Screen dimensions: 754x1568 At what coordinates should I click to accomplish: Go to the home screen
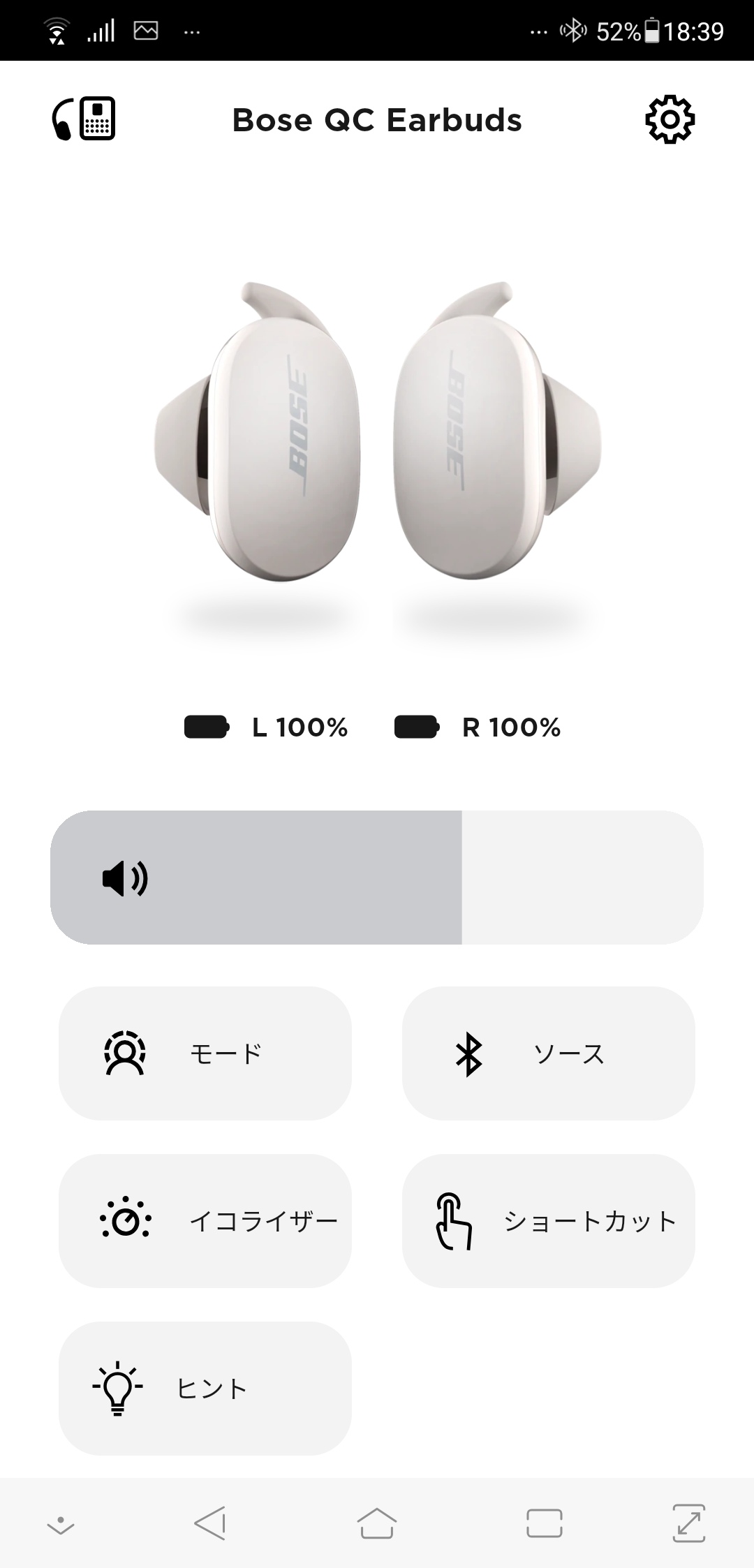click(377, 1523)
